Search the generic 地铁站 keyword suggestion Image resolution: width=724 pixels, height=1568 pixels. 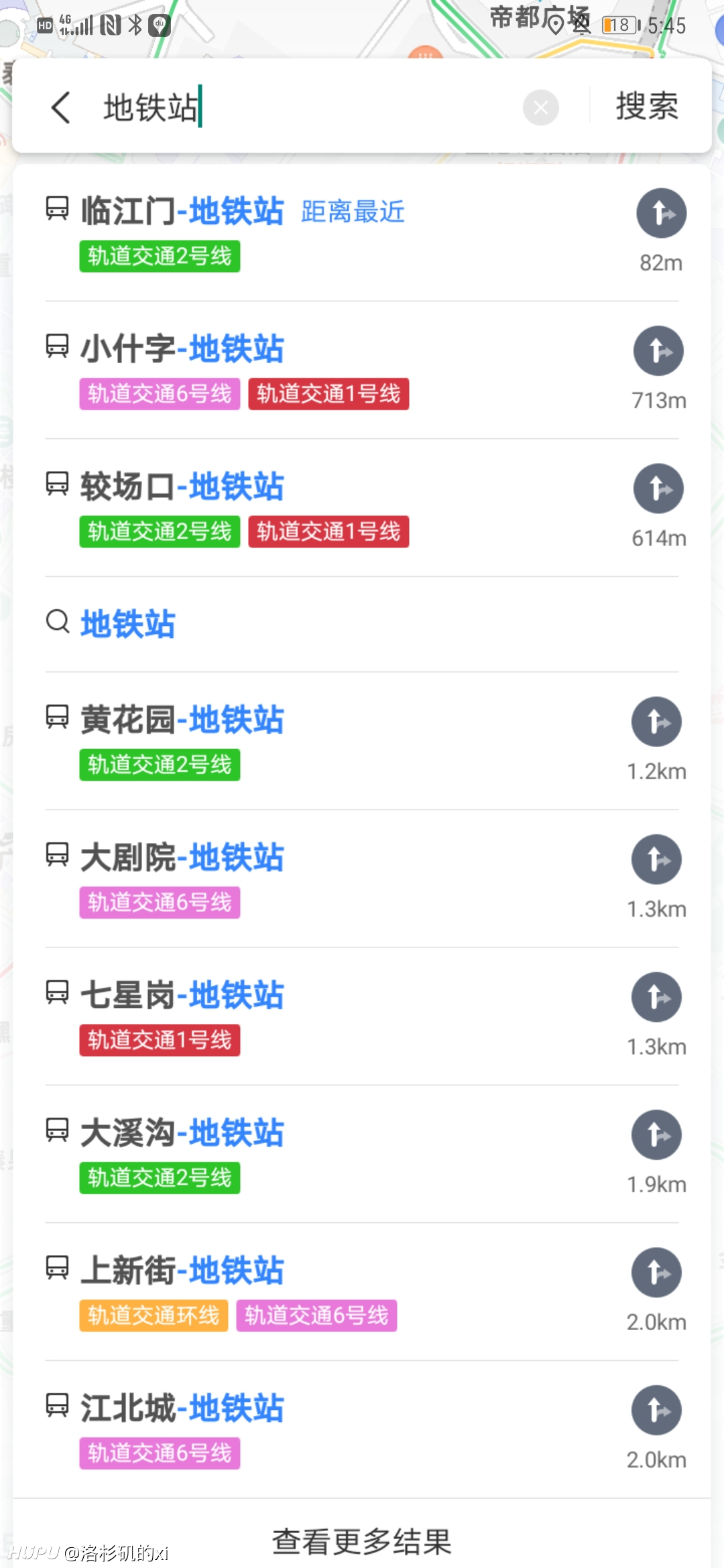click(362, 624)
